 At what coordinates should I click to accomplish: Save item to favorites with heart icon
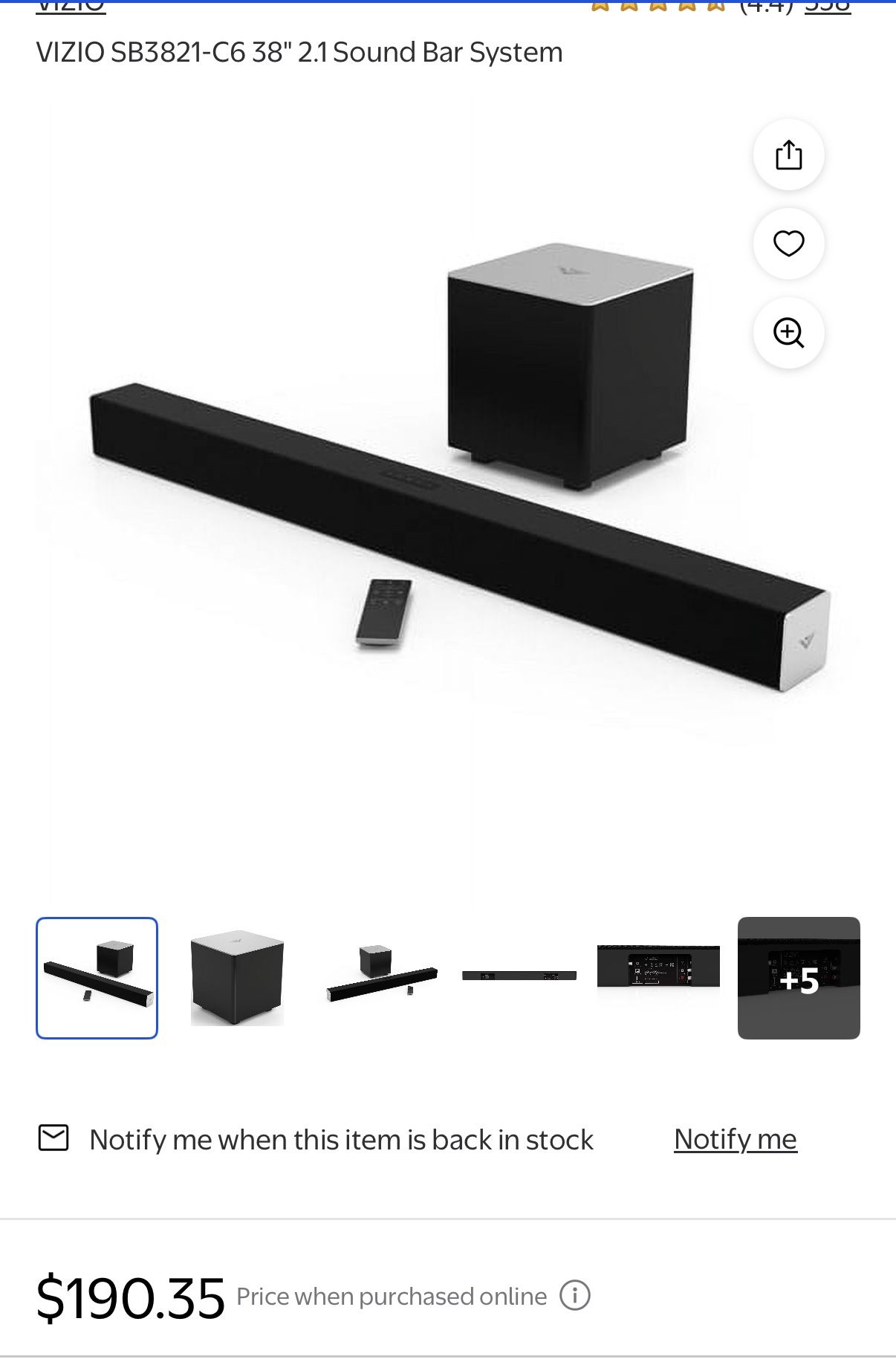pos(789,244)
